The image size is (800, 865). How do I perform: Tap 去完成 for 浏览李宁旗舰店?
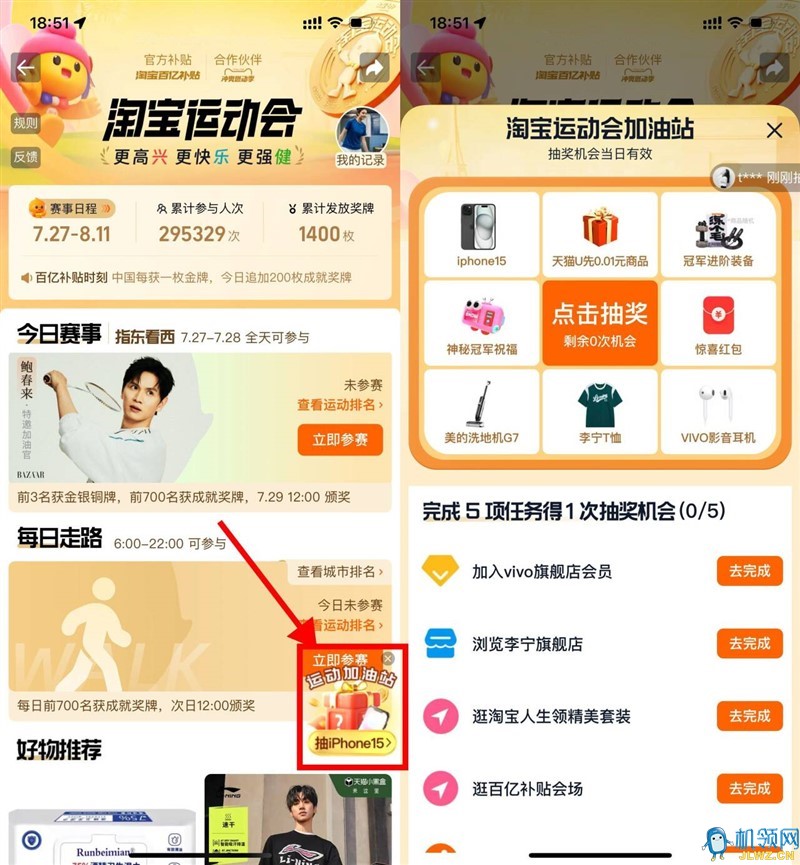(x=749, y=643)
